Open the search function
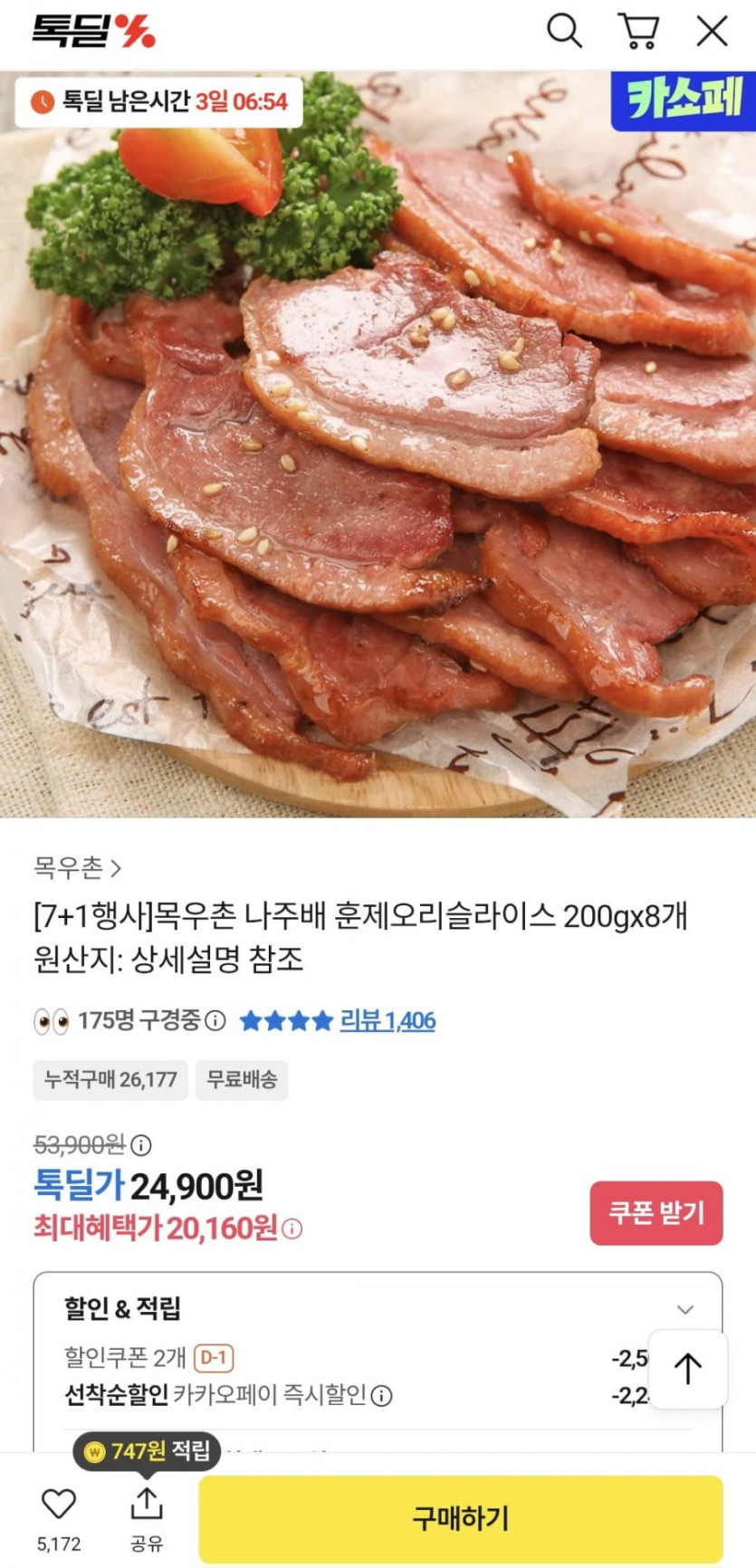The image size is (756, 1568). pos(564,31)
